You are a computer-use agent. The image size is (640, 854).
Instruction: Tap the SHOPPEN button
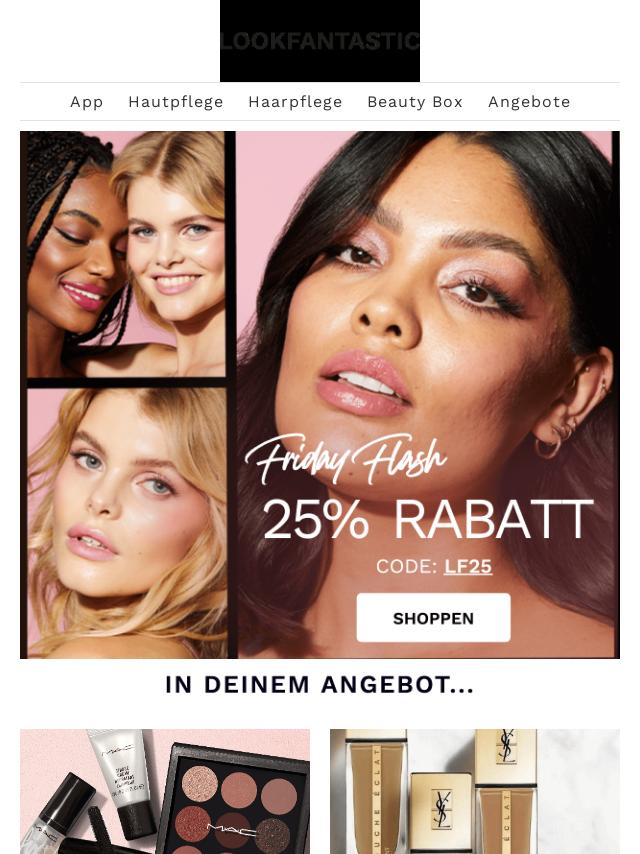433,618
